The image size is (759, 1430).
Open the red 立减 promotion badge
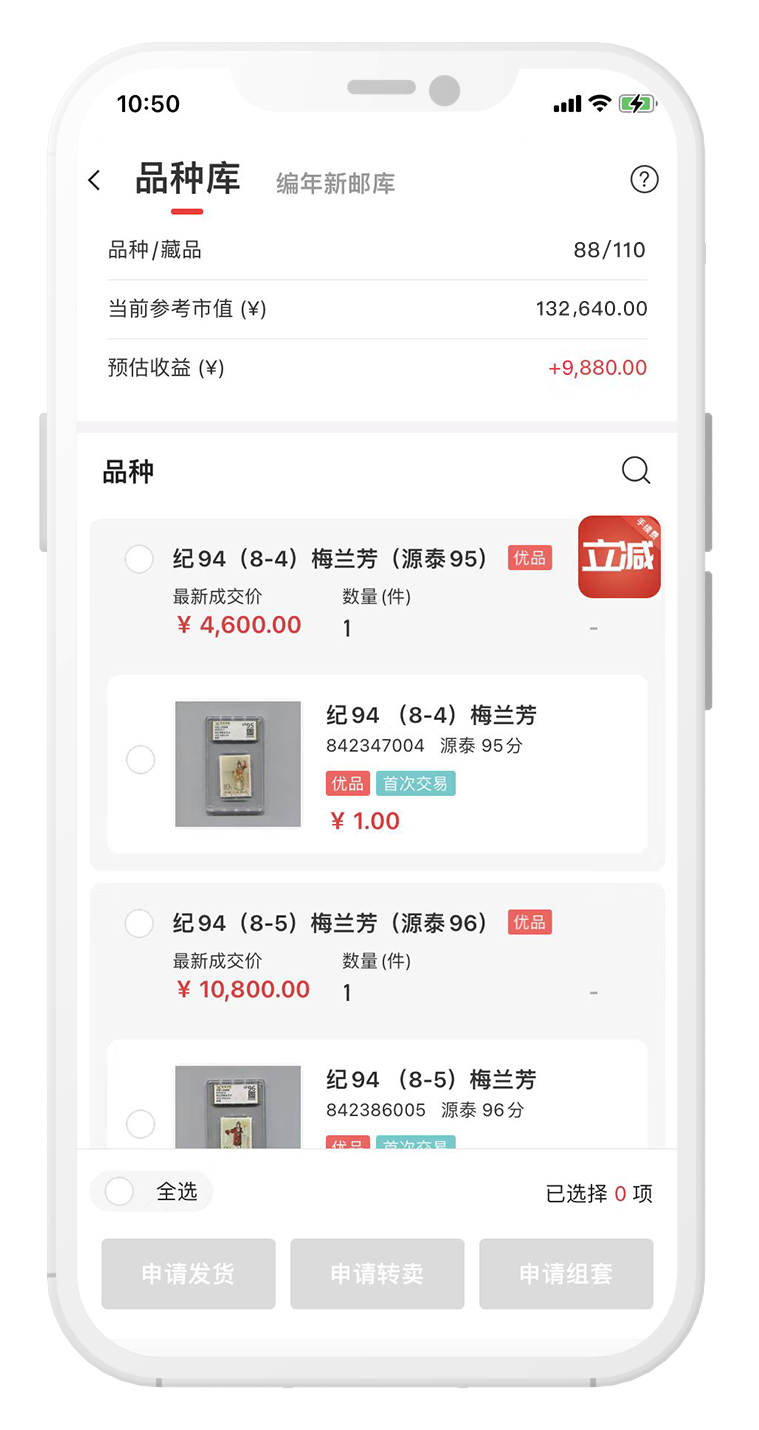tap(619, 557)
